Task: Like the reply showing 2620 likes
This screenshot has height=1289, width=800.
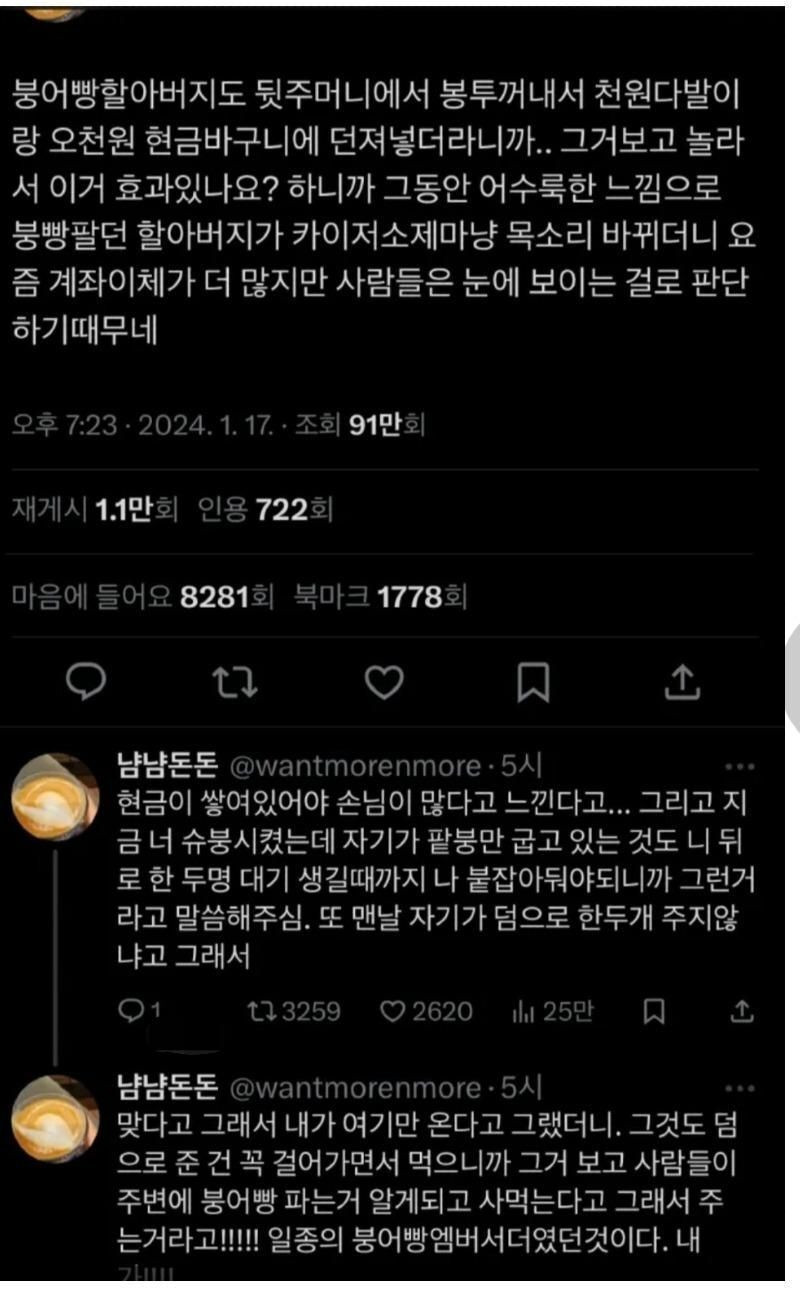Action: click(425, 1012)
